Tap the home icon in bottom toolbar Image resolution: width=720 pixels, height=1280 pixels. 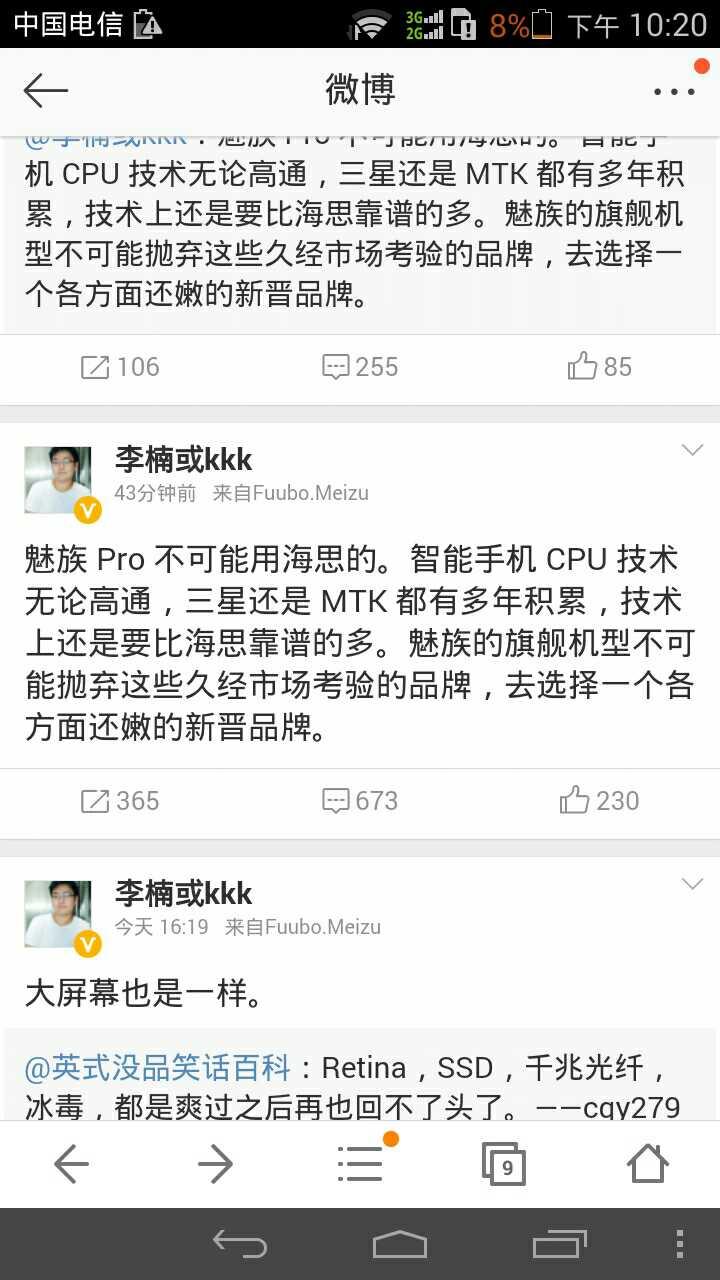pyautogui.click(x=648, y=1163)
